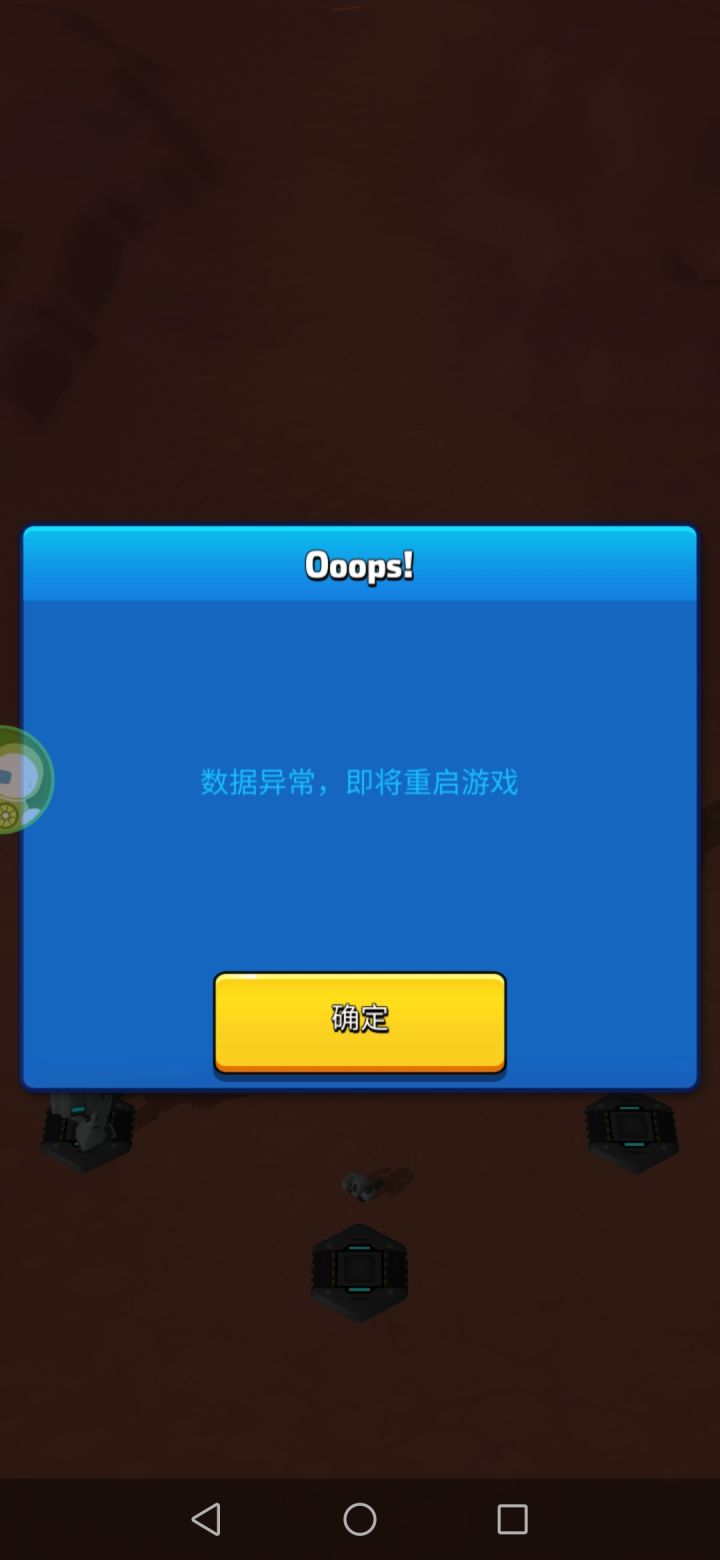Confirm the restart by pressing 确定
720x1560 pixels.
click(x=359, y=1018)
